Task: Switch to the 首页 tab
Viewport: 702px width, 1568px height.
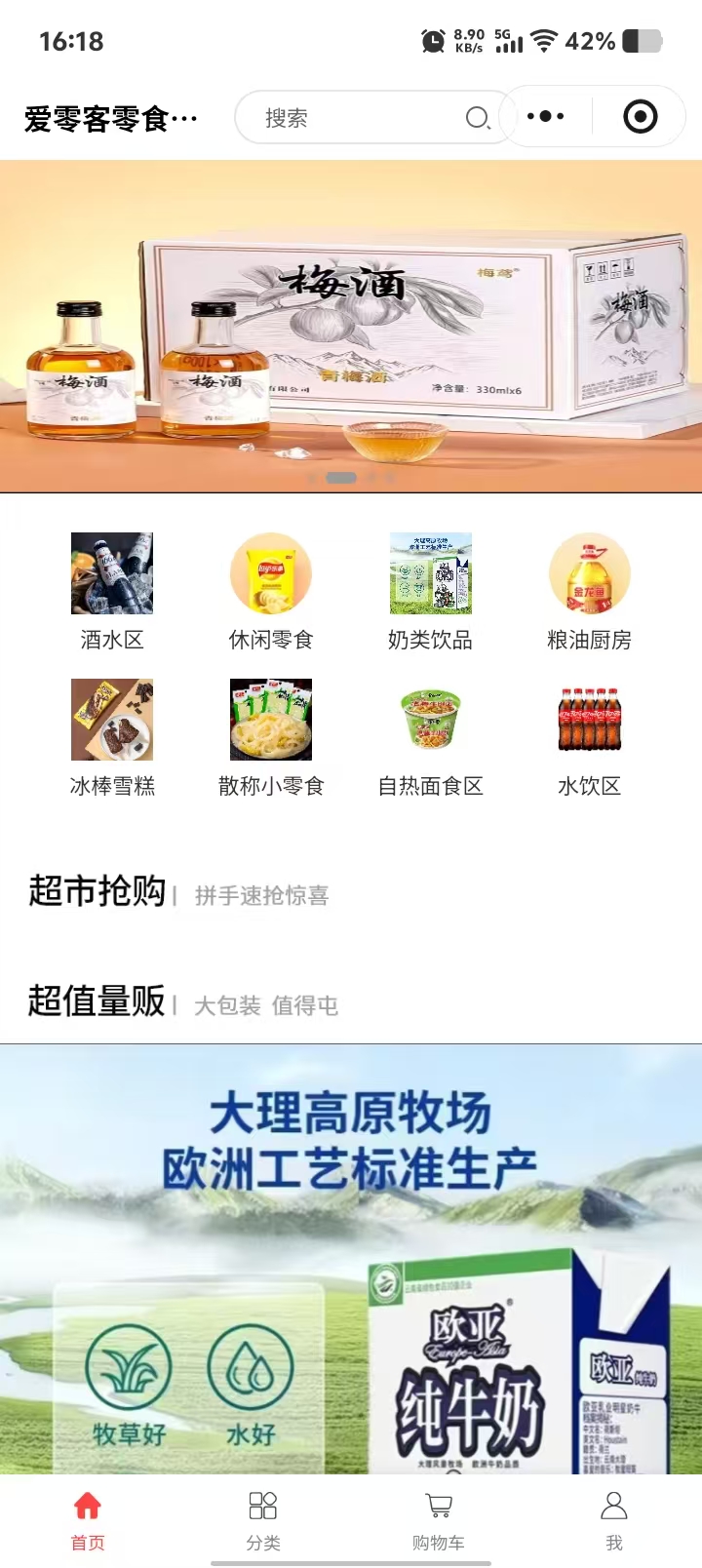Action: 88,1519
